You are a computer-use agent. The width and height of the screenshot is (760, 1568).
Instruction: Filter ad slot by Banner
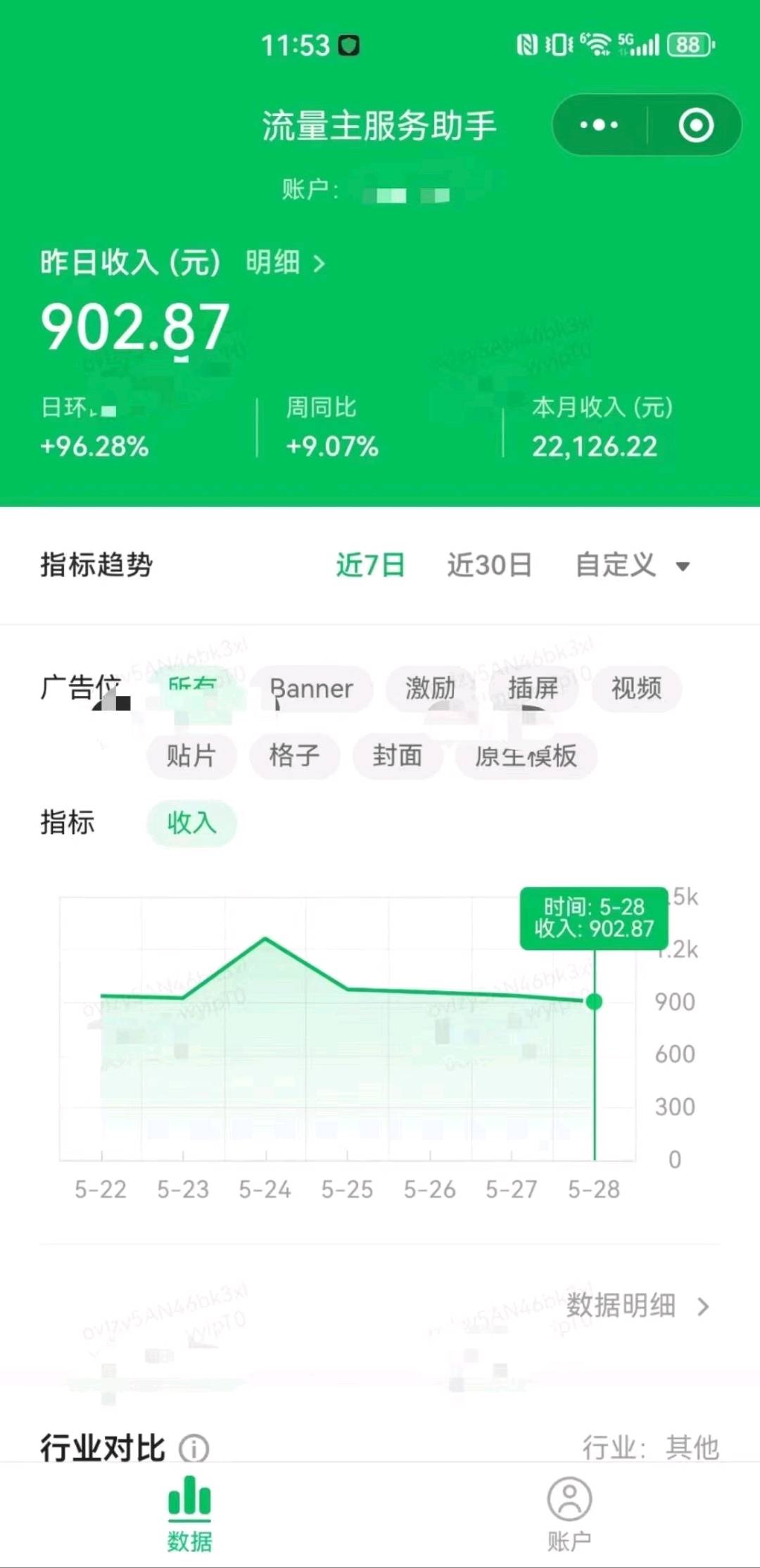pos(312,688)
